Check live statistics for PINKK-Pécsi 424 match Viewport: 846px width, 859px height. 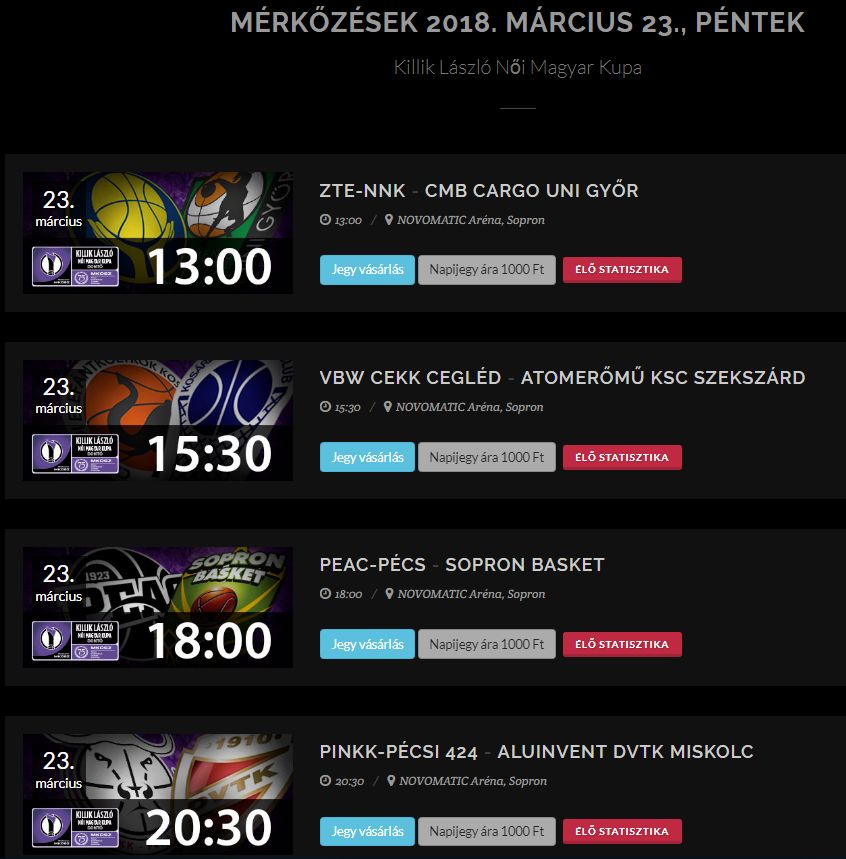click(622, 831)
